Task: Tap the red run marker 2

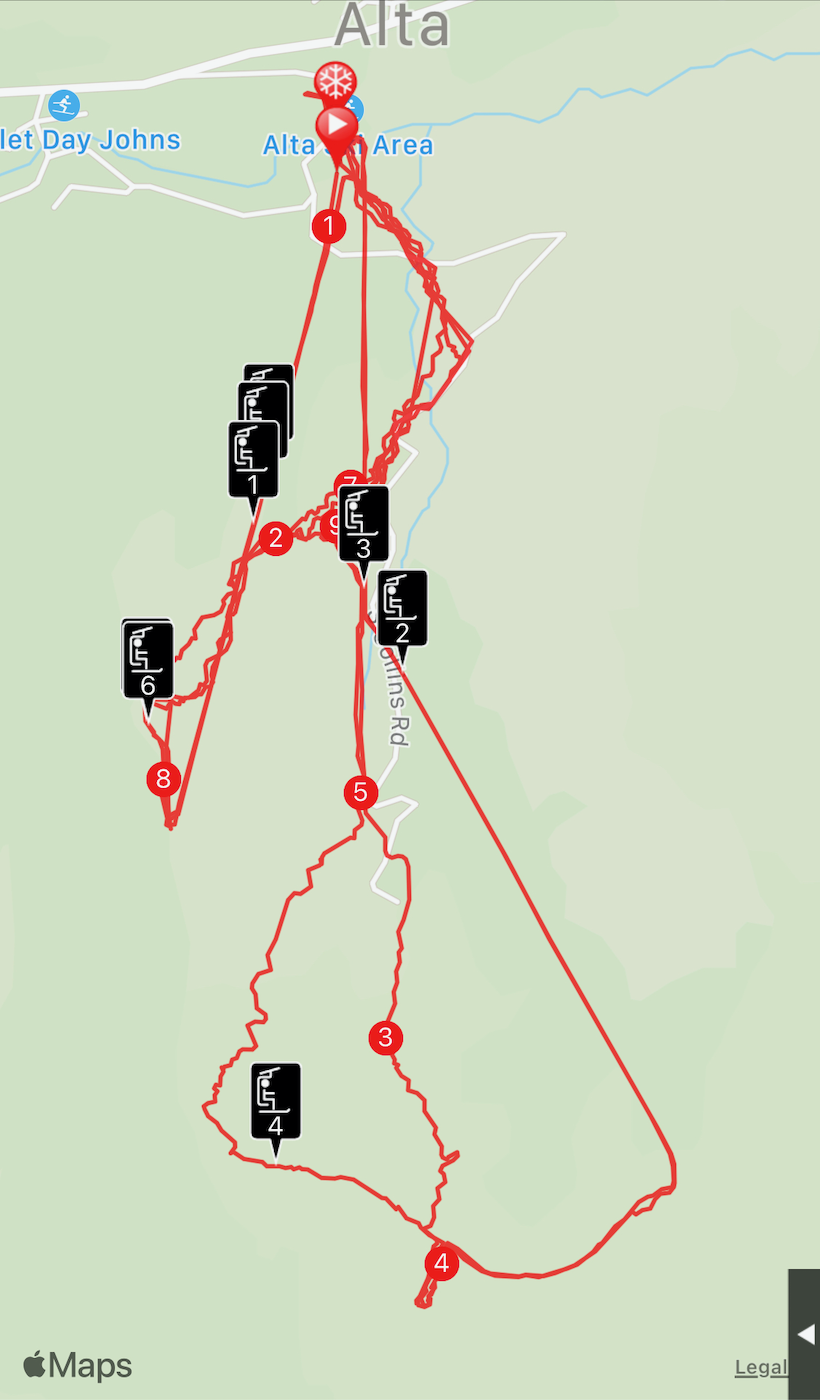Action: click(275, 539)
